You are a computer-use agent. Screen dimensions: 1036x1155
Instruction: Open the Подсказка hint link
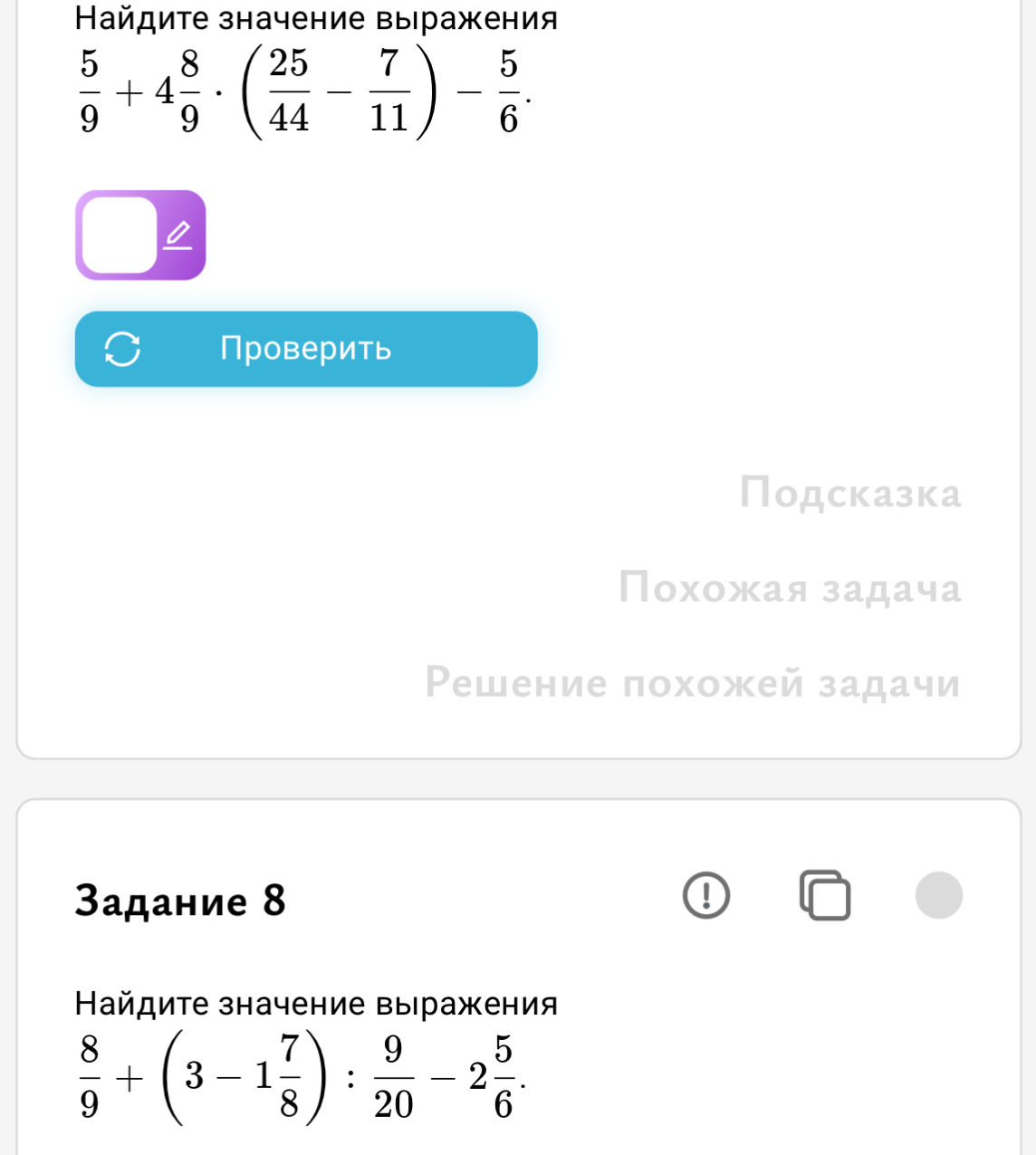pos(849,493)
